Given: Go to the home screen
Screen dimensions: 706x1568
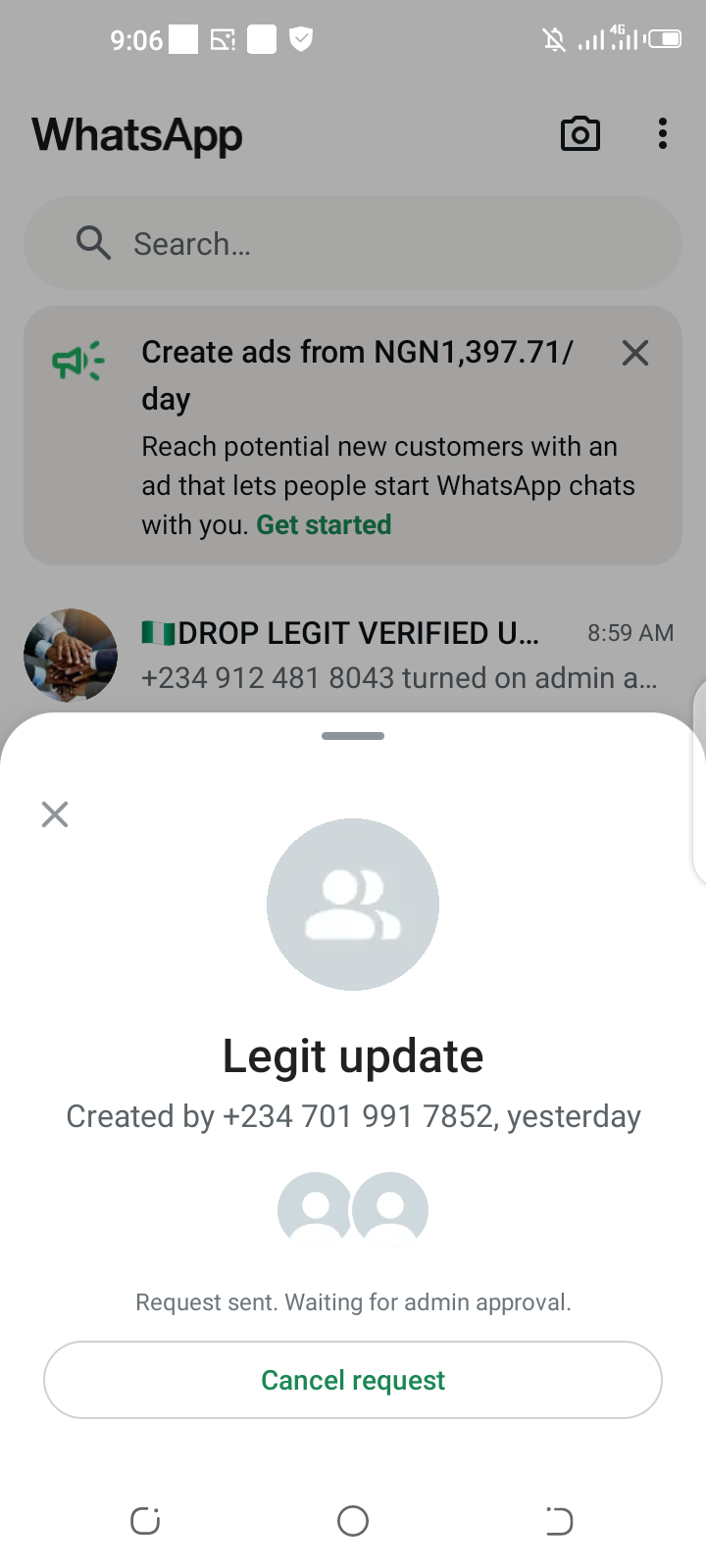Looking at the screenshot, I should pos(353,1521).
